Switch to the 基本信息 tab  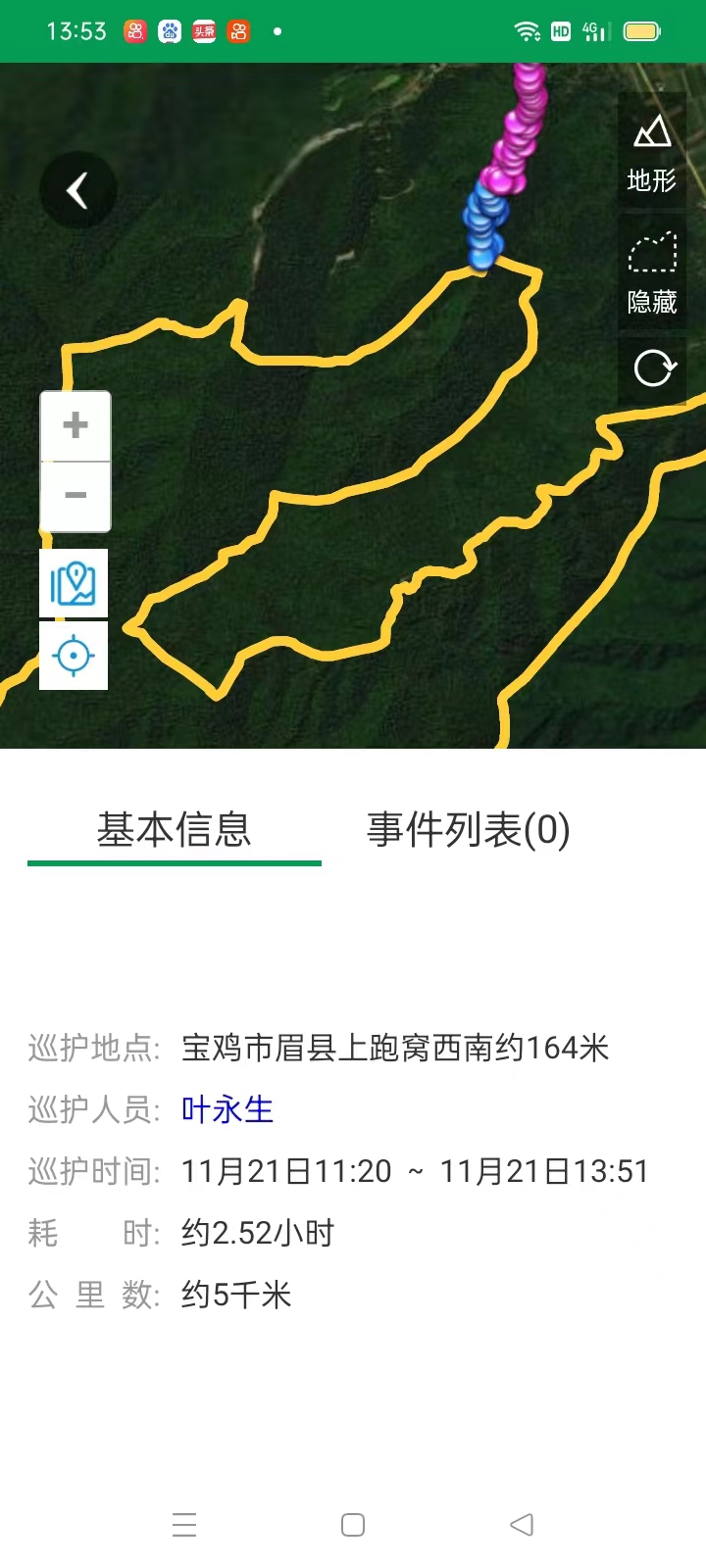pyautogui.click(x=175, y=830)
